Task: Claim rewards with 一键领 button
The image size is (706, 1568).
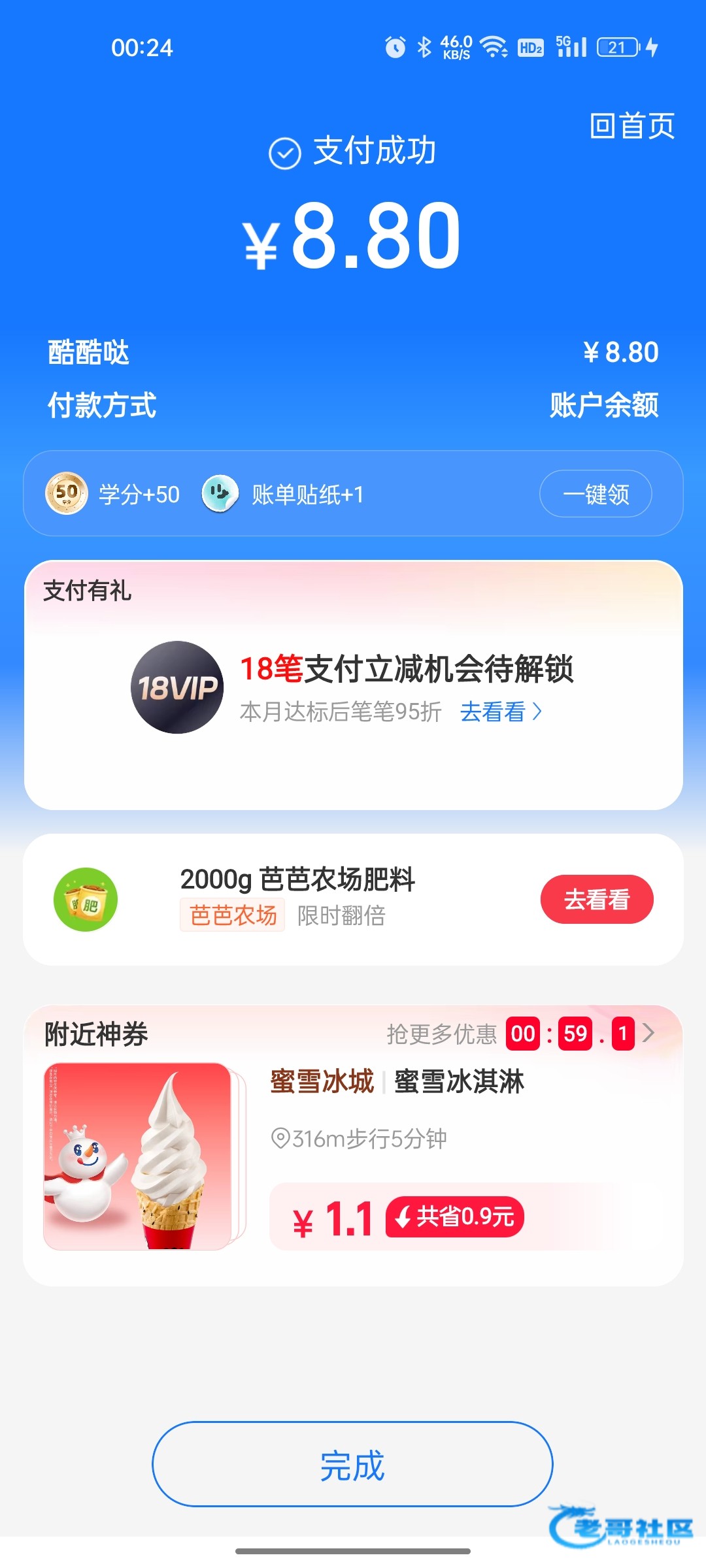Action: pyautogui.click(x=596, y=494)
